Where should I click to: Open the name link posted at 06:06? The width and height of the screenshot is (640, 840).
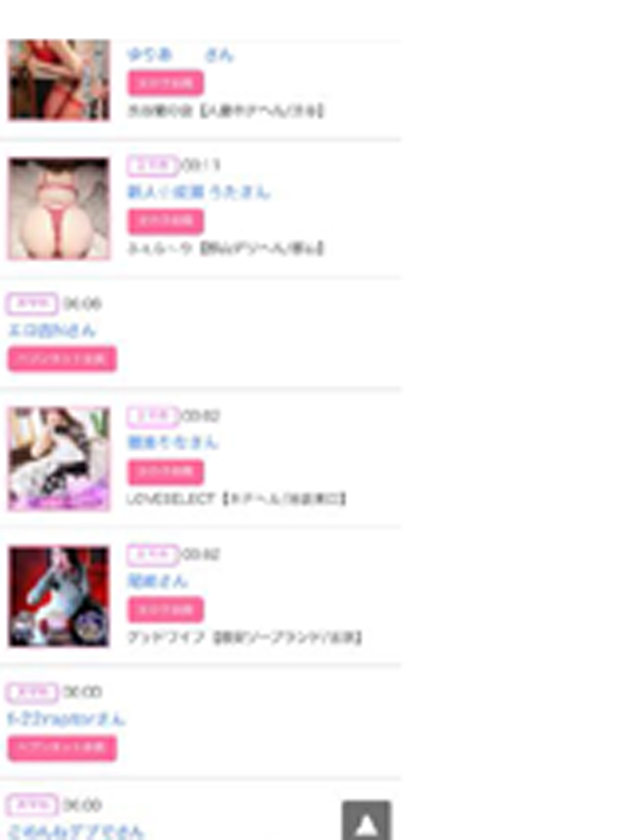coord(52,330)
